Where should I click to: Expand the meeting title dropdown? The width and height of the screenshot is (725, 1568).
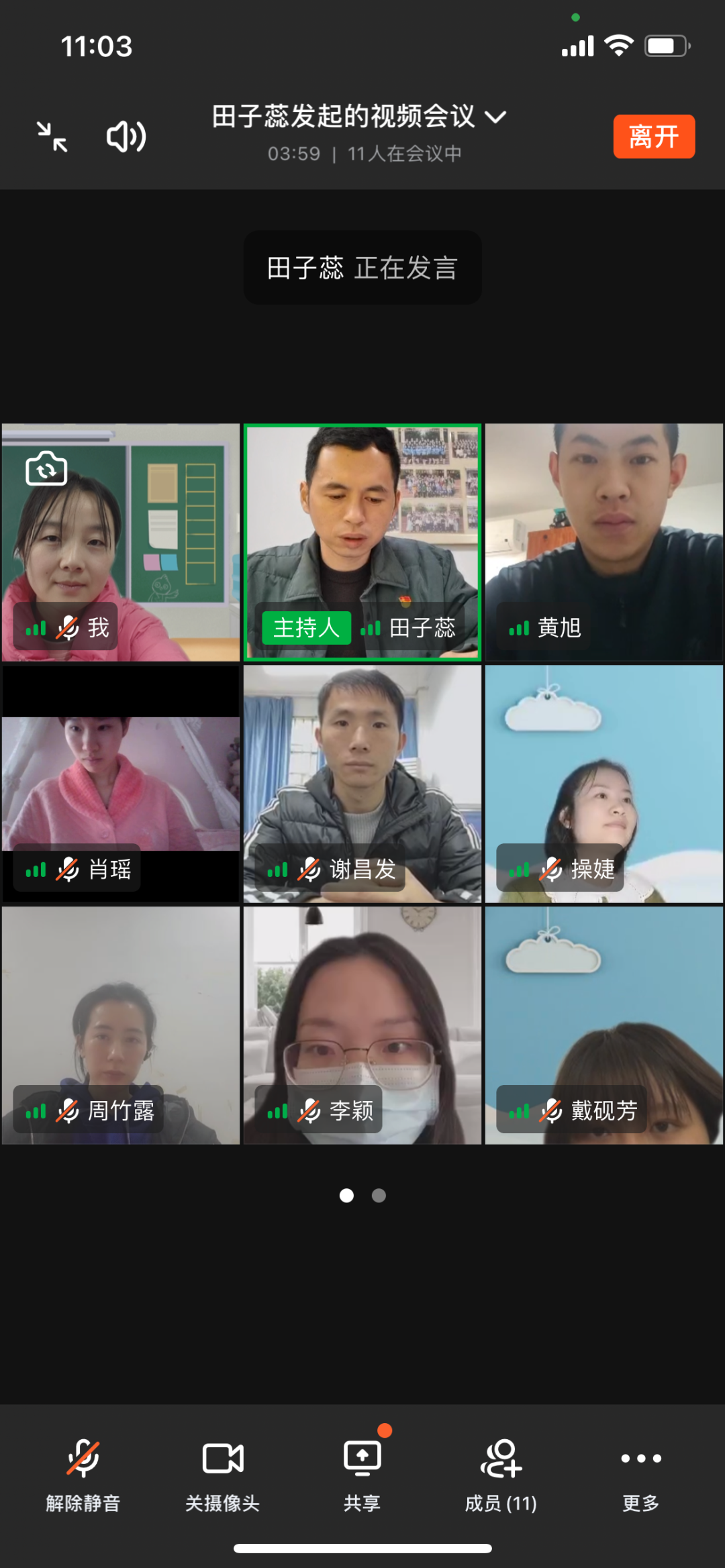(495, 117)
